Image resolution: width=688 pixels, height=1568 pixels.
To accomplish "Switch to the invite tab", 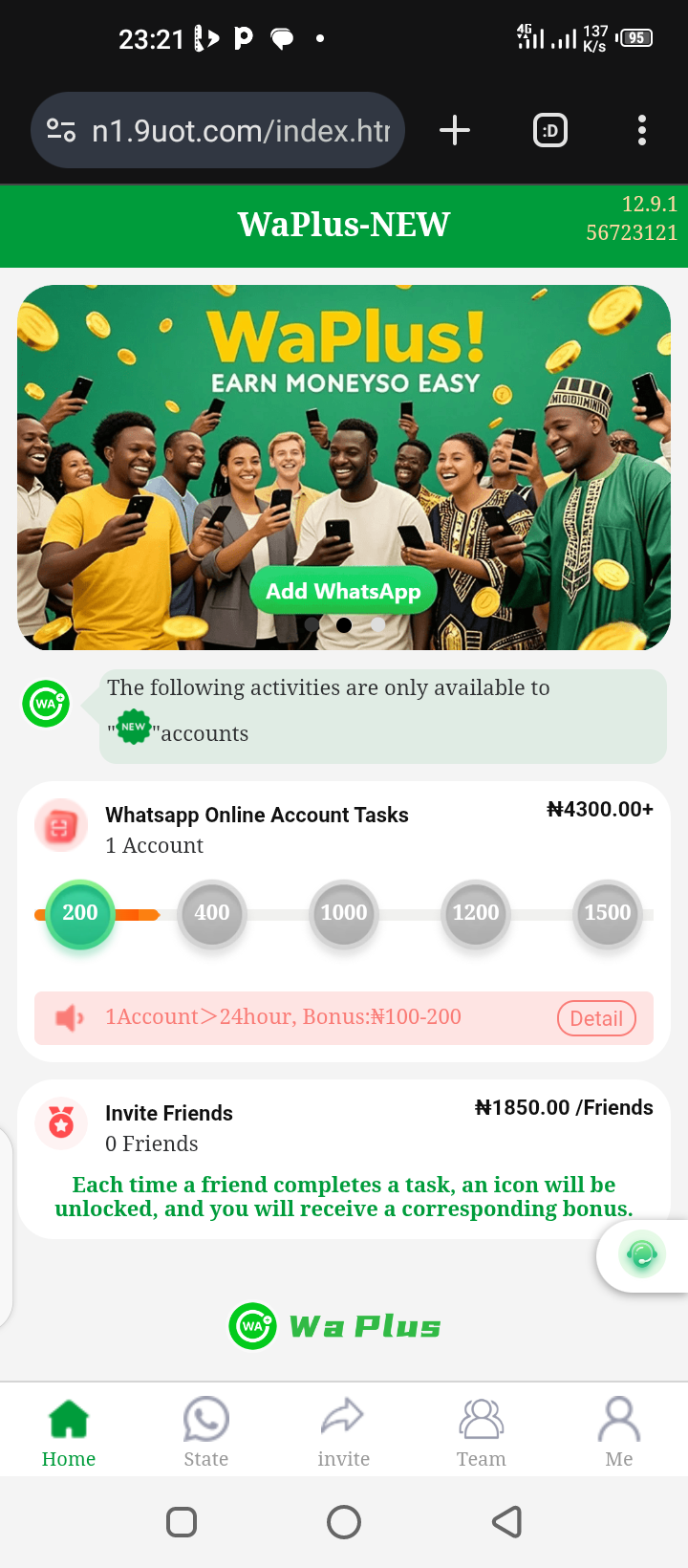I will 343,1431.
